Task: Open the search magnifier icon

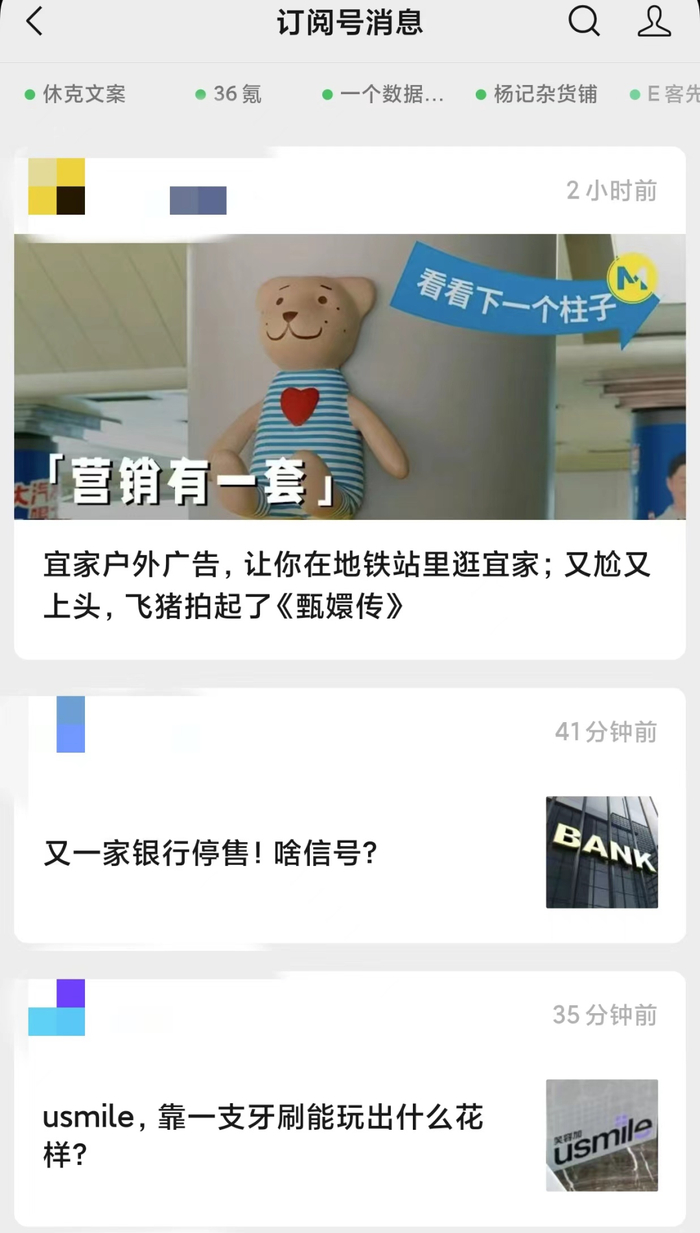Action: (584, 21)
